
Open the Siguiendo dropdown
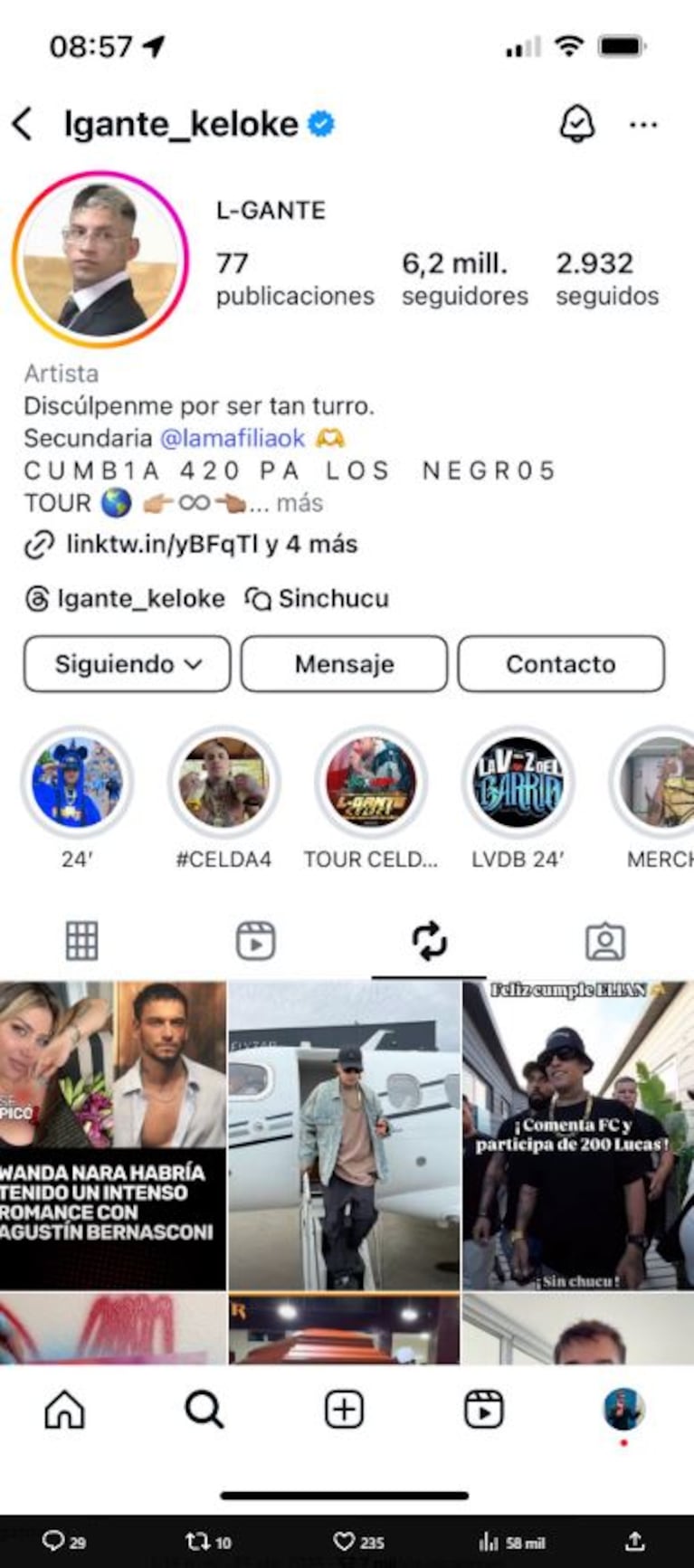pos(128,664)
